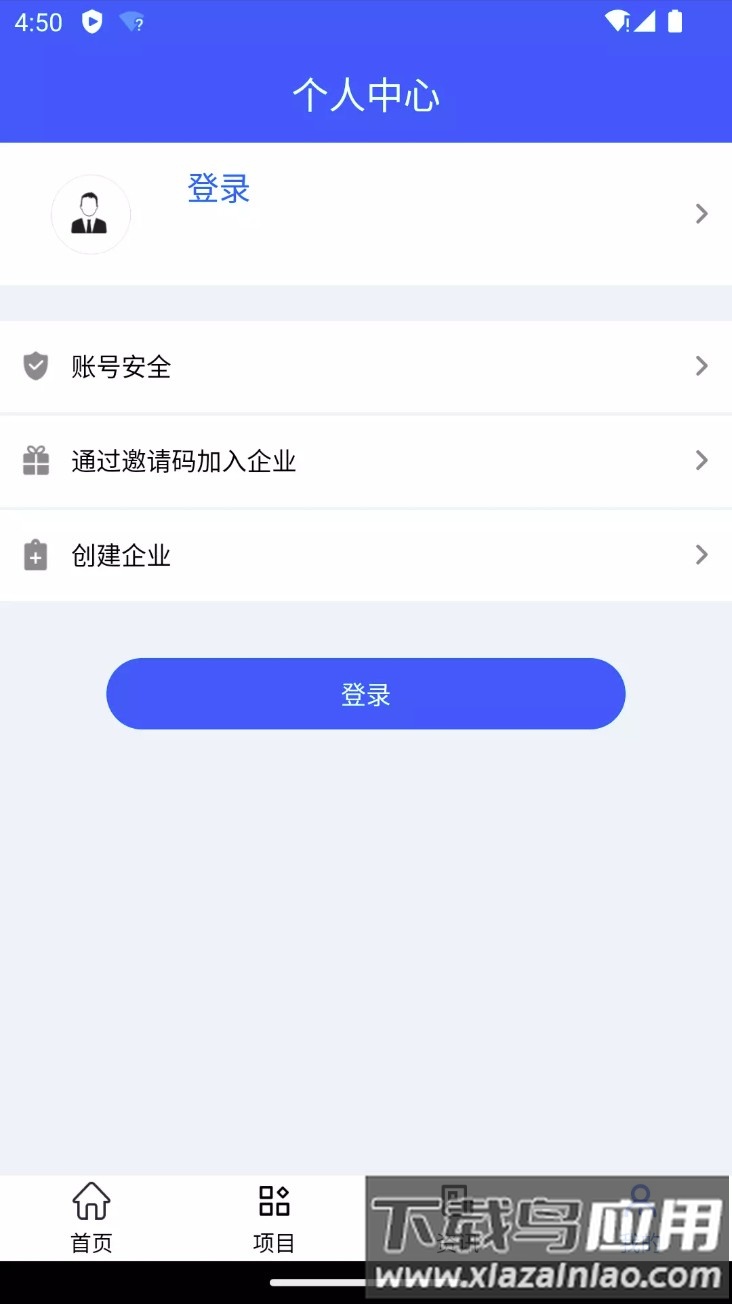Screen dimensions: 732x1304
Task: Click the shield icon beside 账号安全
Action: pyautogui.click(x=36, y=367)
